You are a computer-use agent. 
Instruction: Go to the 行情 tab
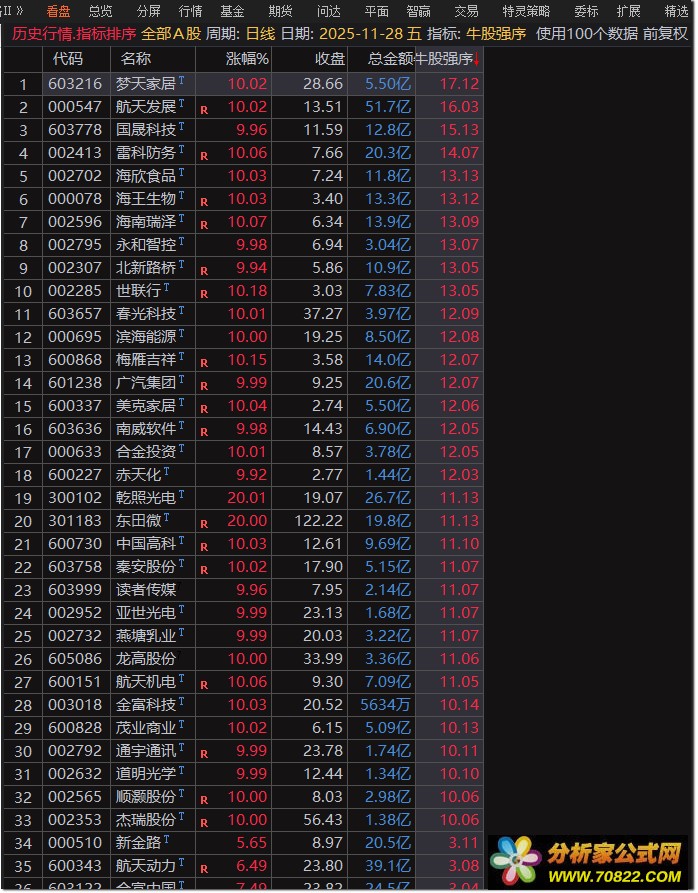pyautogui.click(x=190, y=11)
